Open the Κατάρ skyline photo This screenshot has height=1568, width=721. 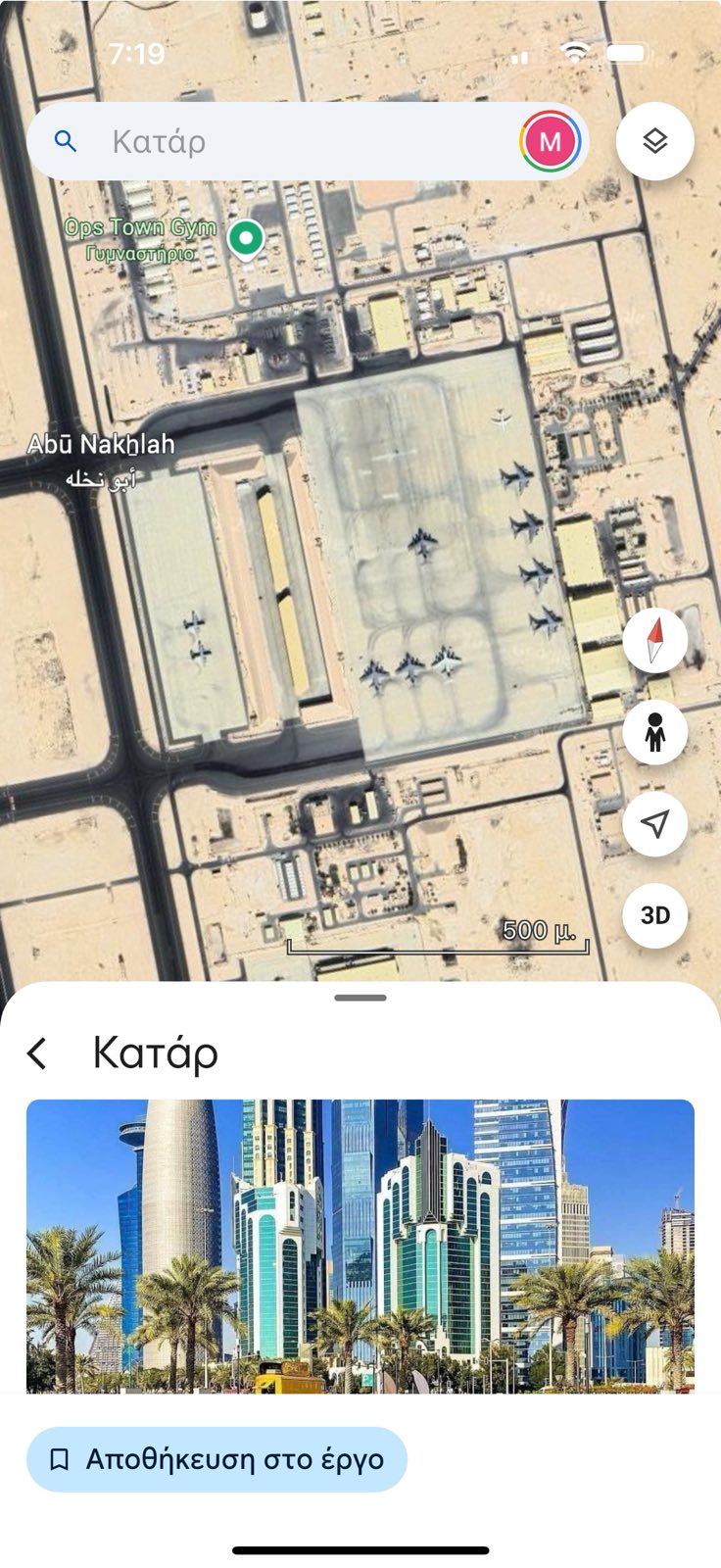360,1245
